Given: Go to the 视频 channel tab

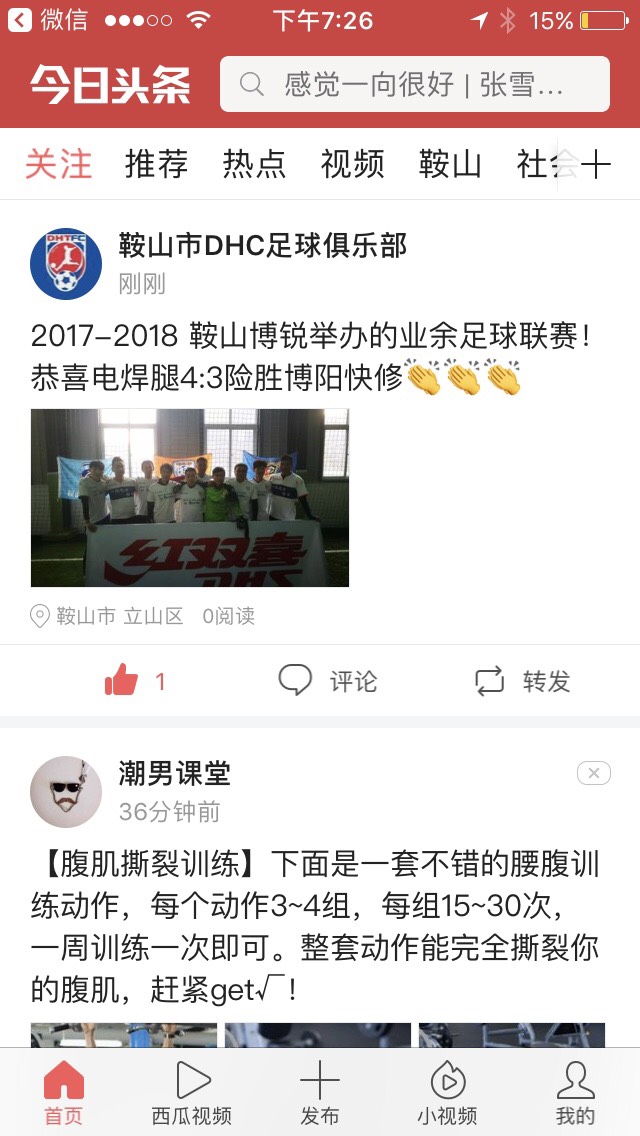Looking at the screenshot, I should pyautogui.click(x=352, y=164).
